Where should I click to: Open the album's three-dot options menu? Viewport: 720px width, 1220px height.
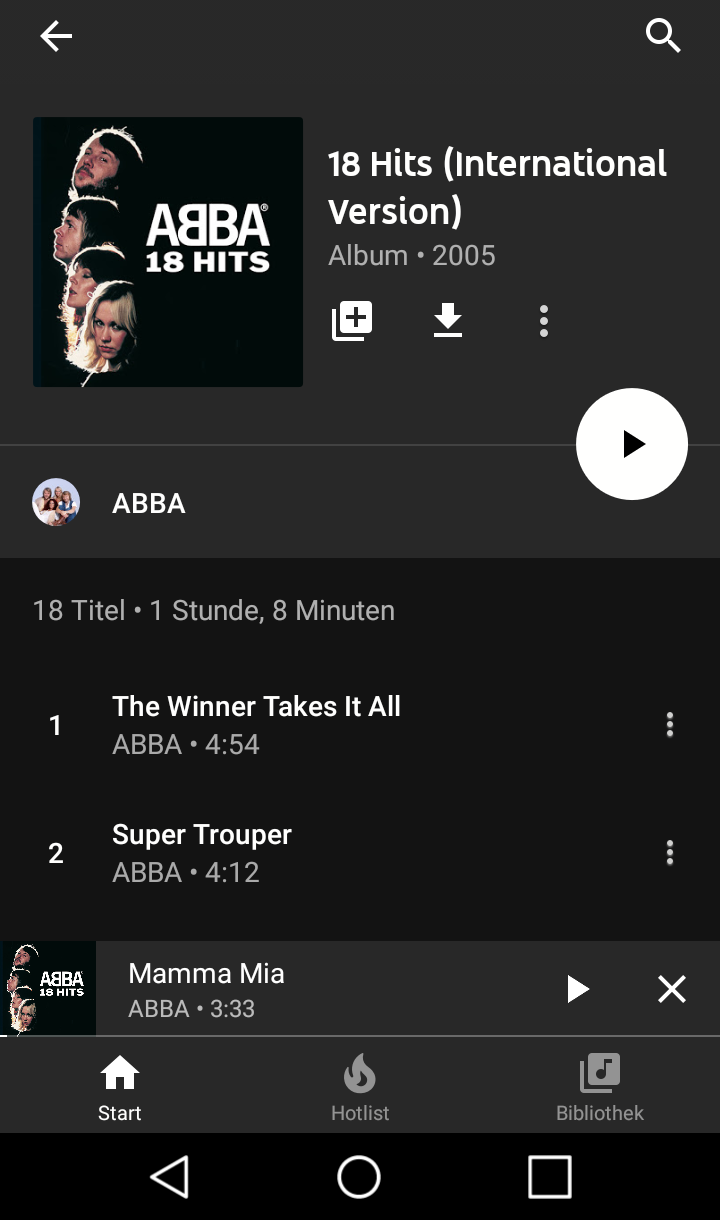coord(543,320)
